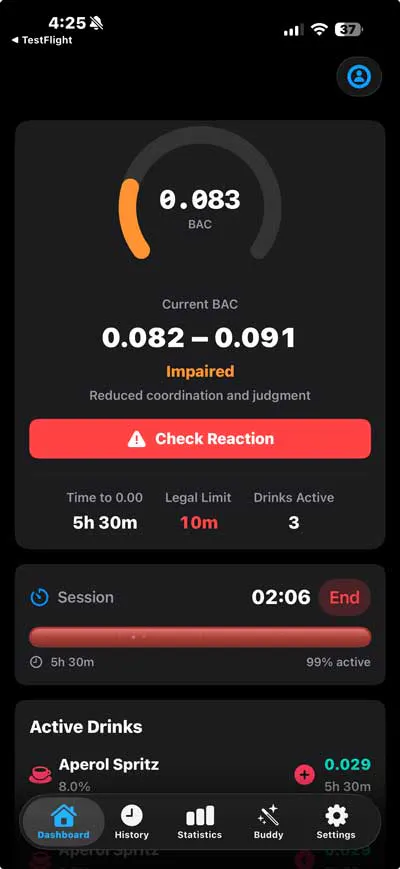Switch to the History tab
This screenshot has width=400, height=869.
(131, 822)
